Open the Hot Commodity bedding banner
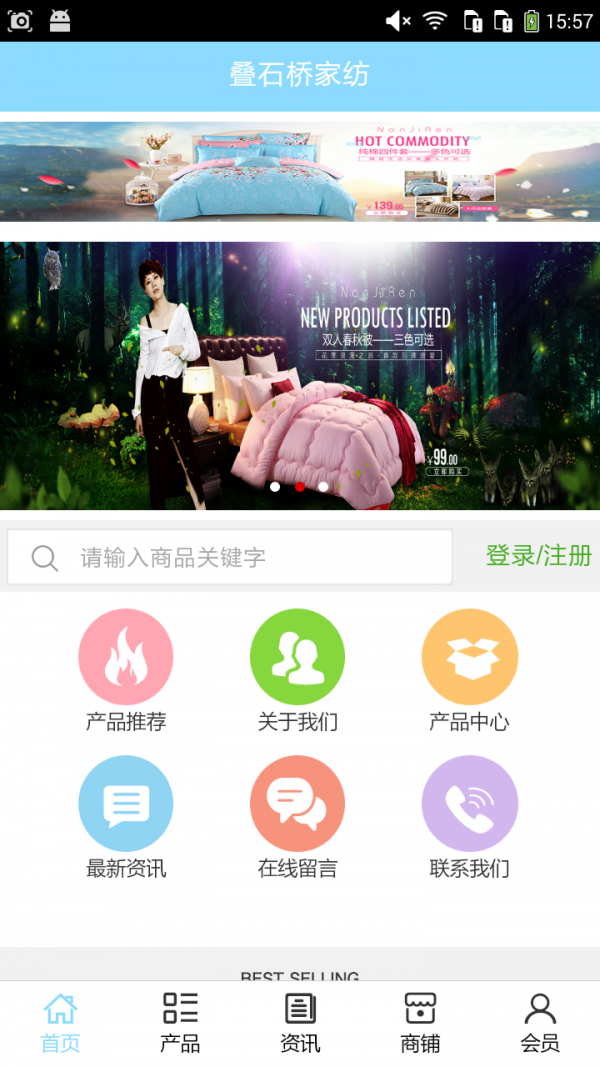 (300, 171)
